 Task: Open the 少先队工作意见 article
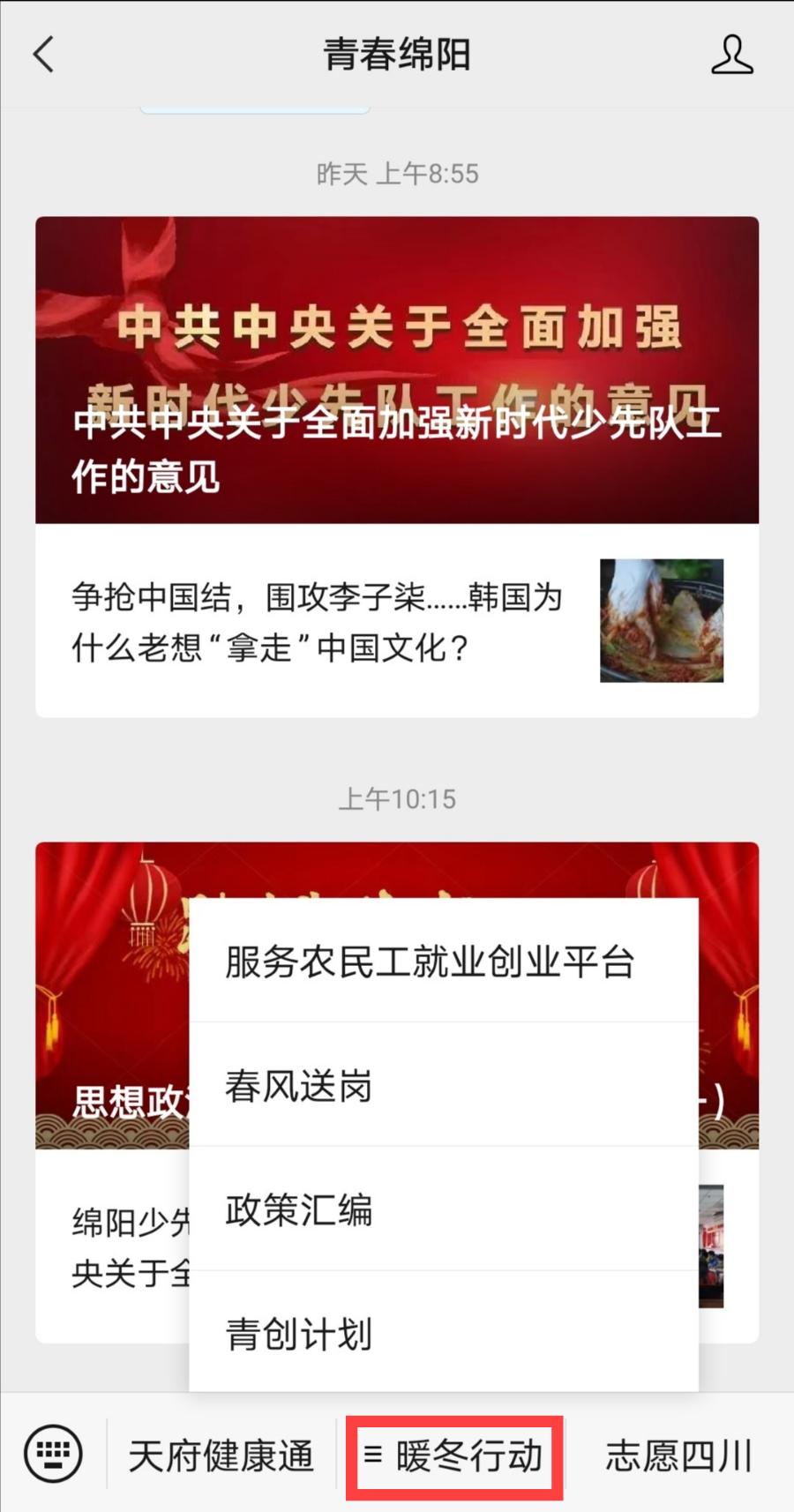(x=397, y=371)
